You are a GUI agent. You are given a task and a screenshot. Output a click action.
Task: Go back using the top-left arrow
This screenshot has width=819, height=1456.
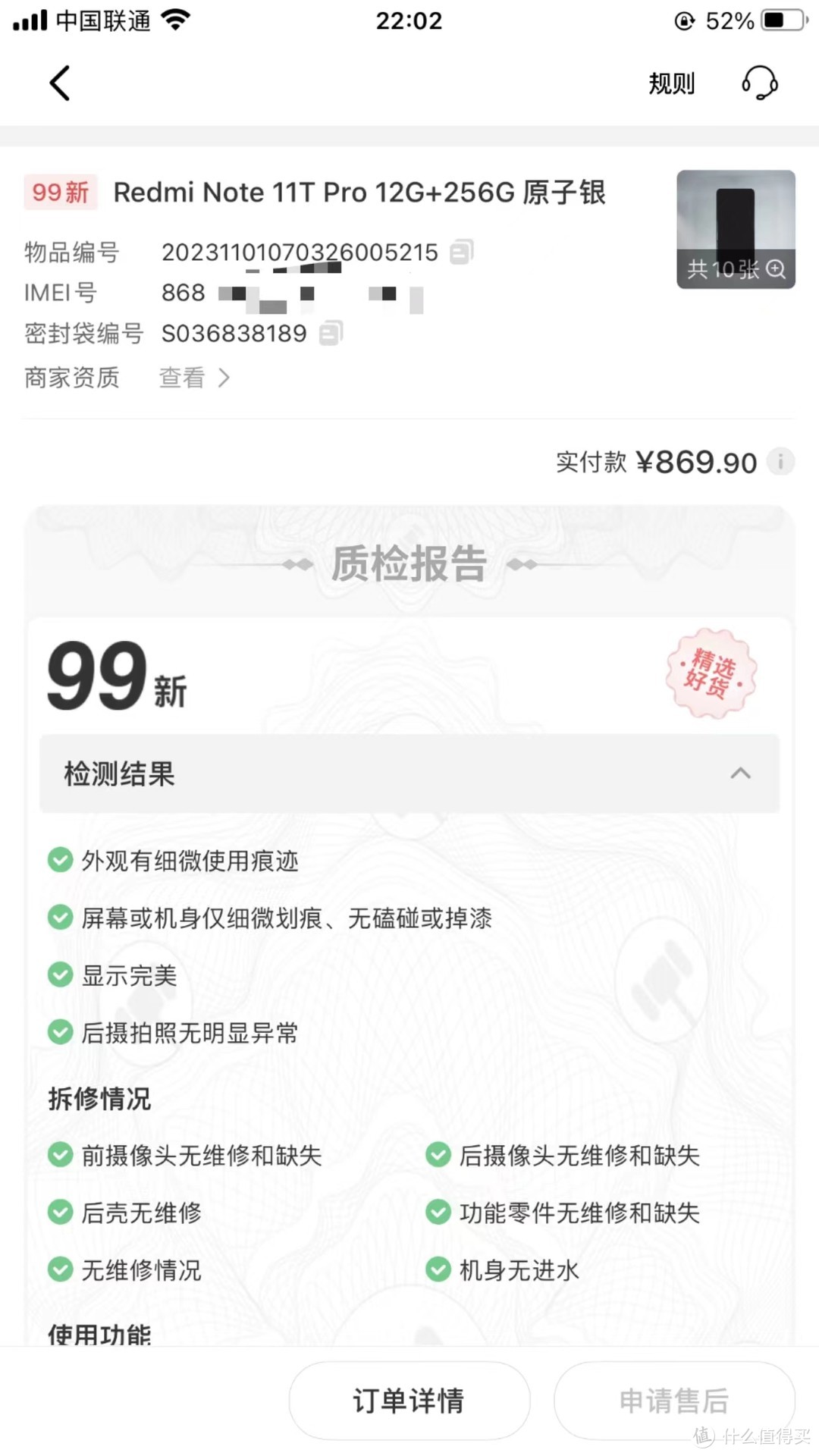(x=60, y=83)
